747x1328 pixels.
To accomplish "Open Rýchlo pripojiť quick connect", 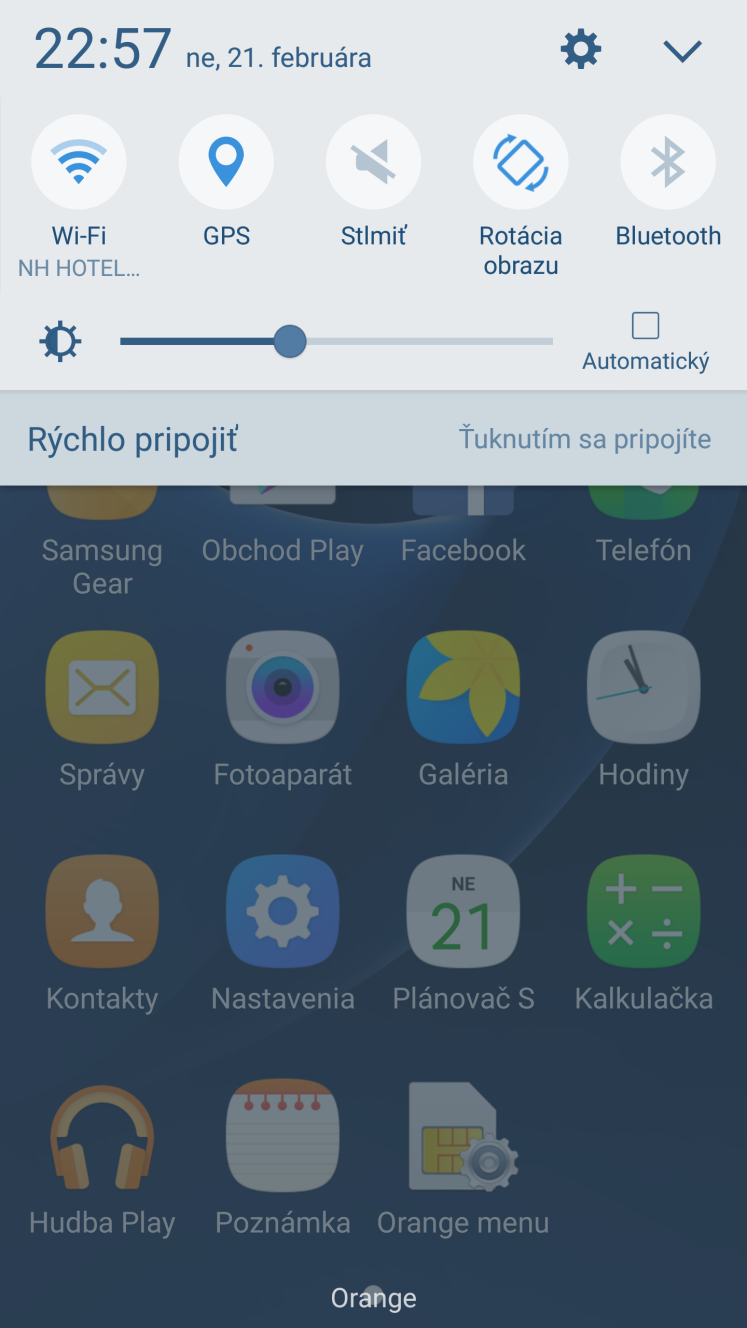I will (373, 439).
